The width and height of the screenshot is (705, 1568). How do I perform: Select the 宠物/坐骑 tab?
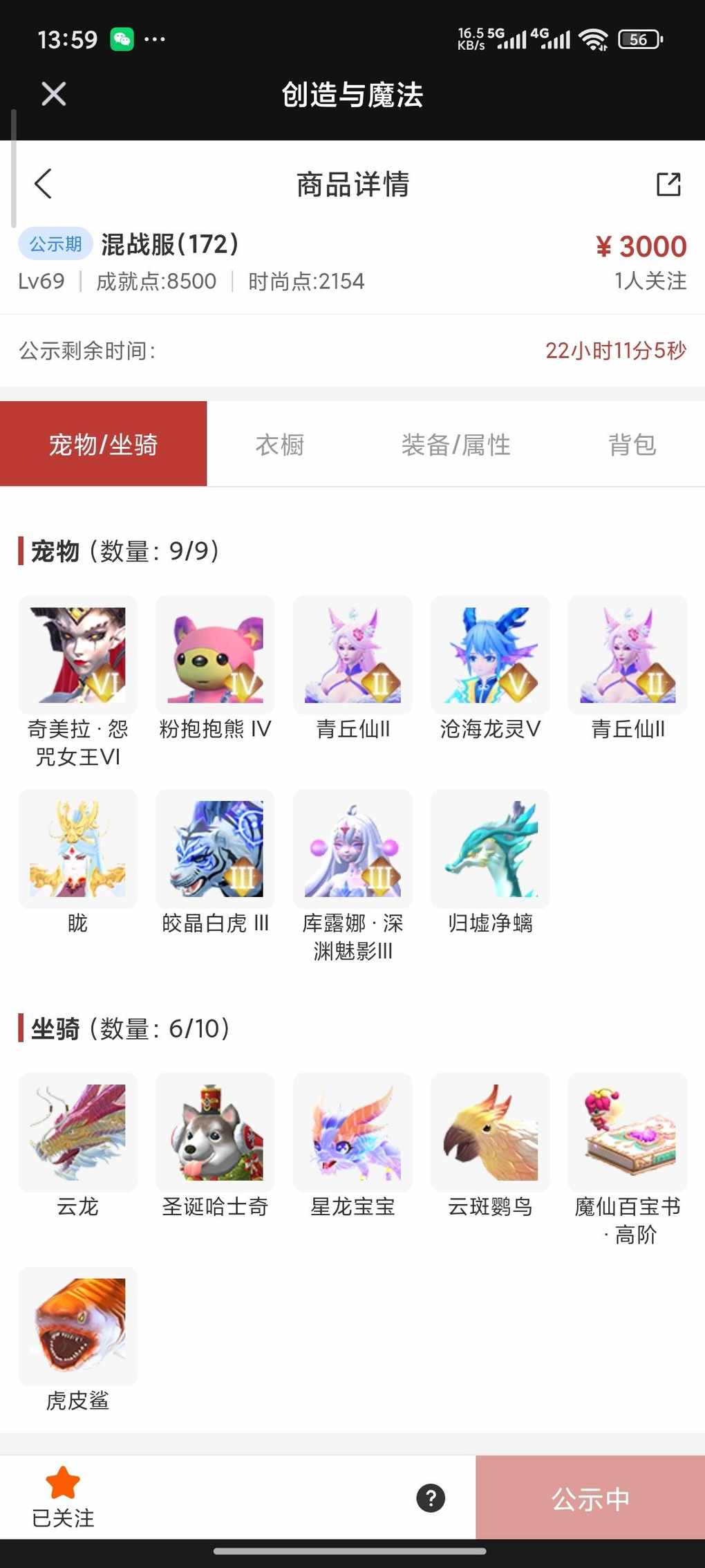(104, 444)
